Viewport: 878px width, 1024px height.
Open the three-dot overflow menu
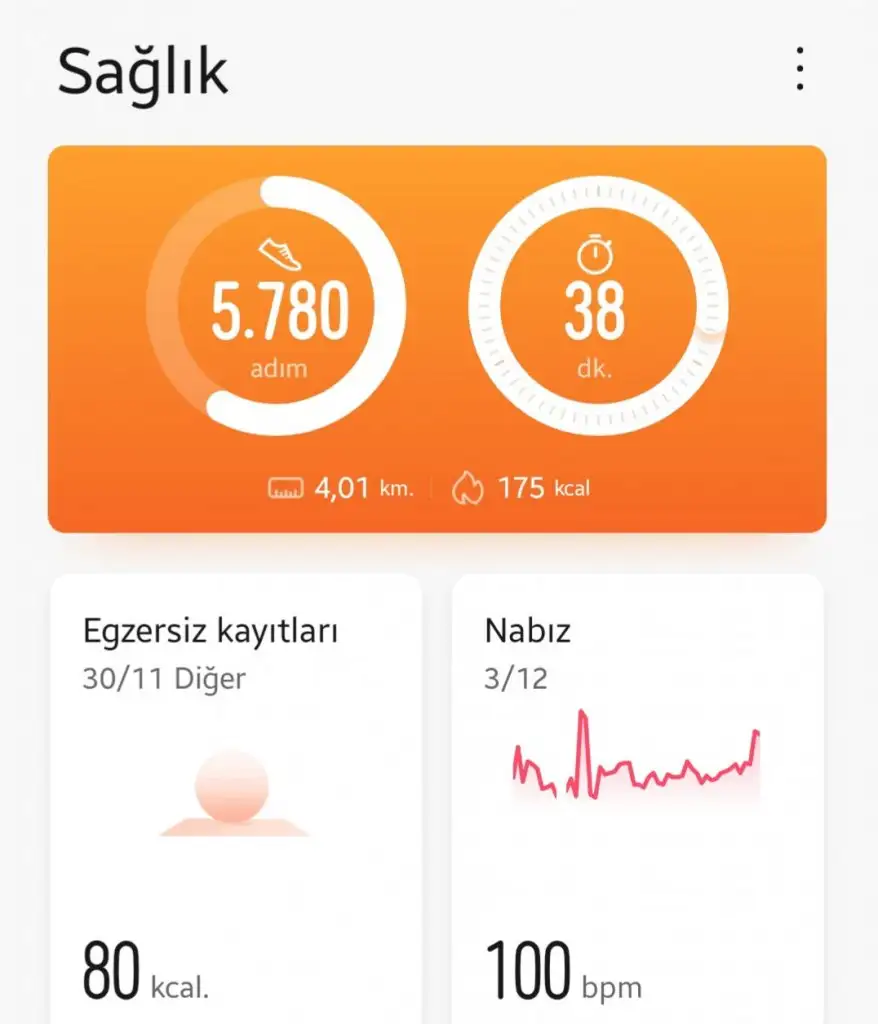tap(798, 70)
